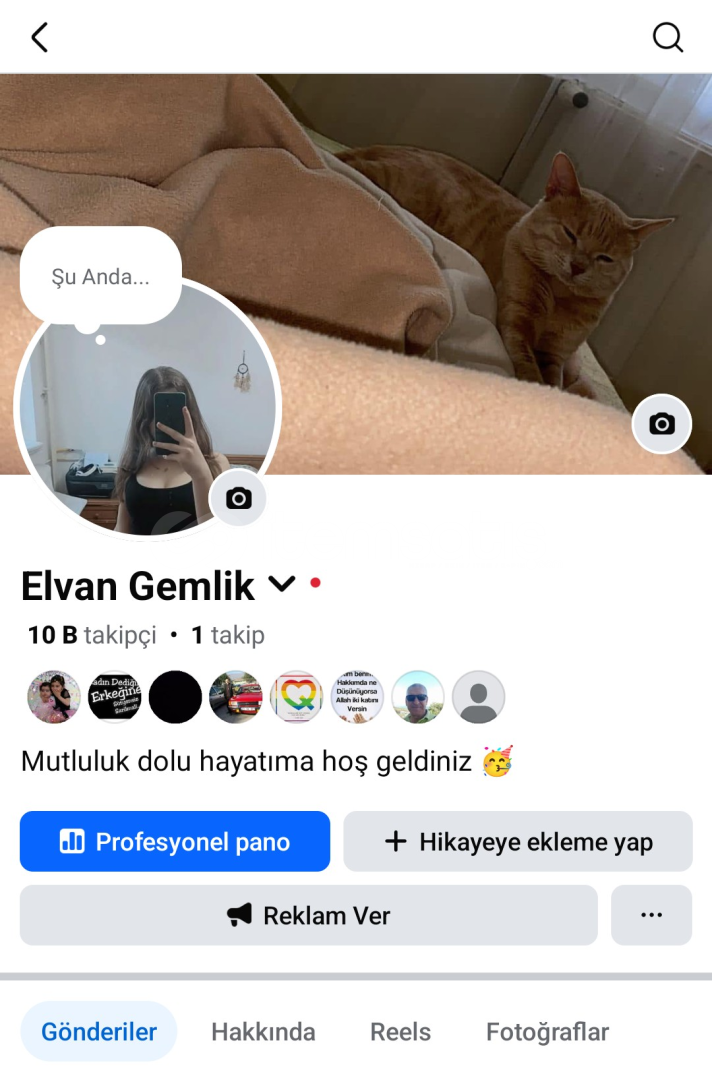
Task: Open the Reels tab
Action: (x=400, y=1031)
